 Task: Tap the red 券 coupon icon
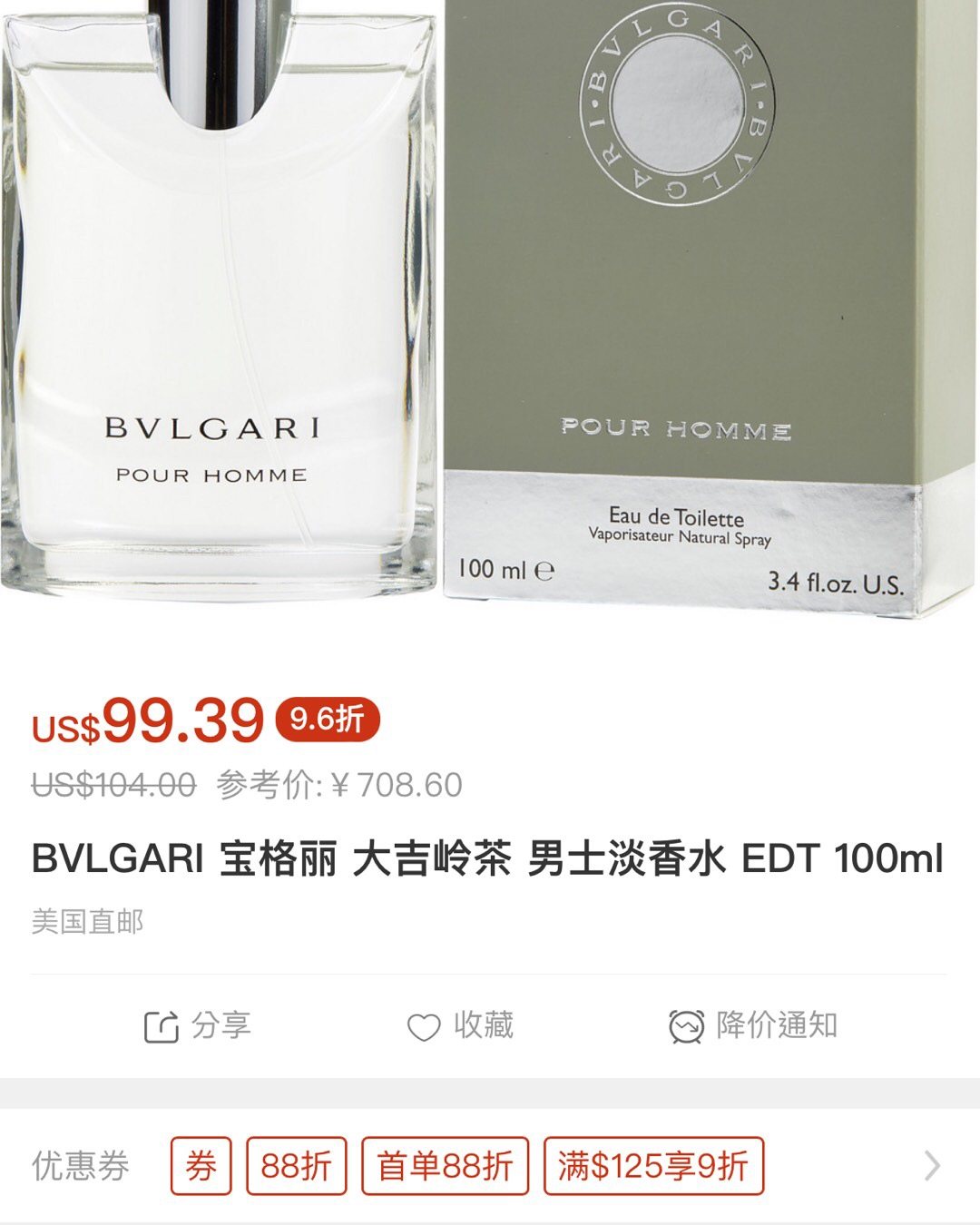(201, 1170)
